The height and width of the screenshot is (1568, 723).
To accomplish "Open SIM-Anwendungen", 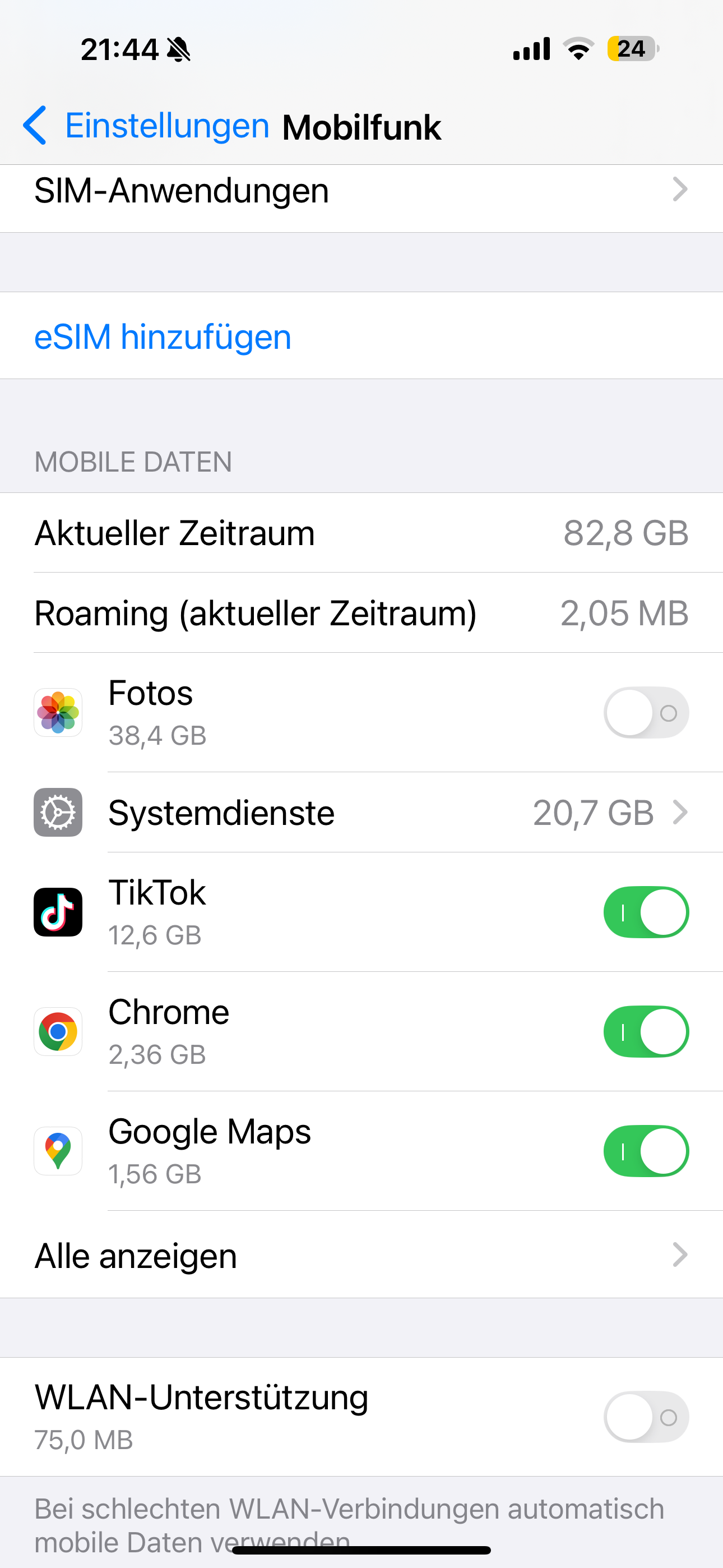I will click(x=360, y=191).
